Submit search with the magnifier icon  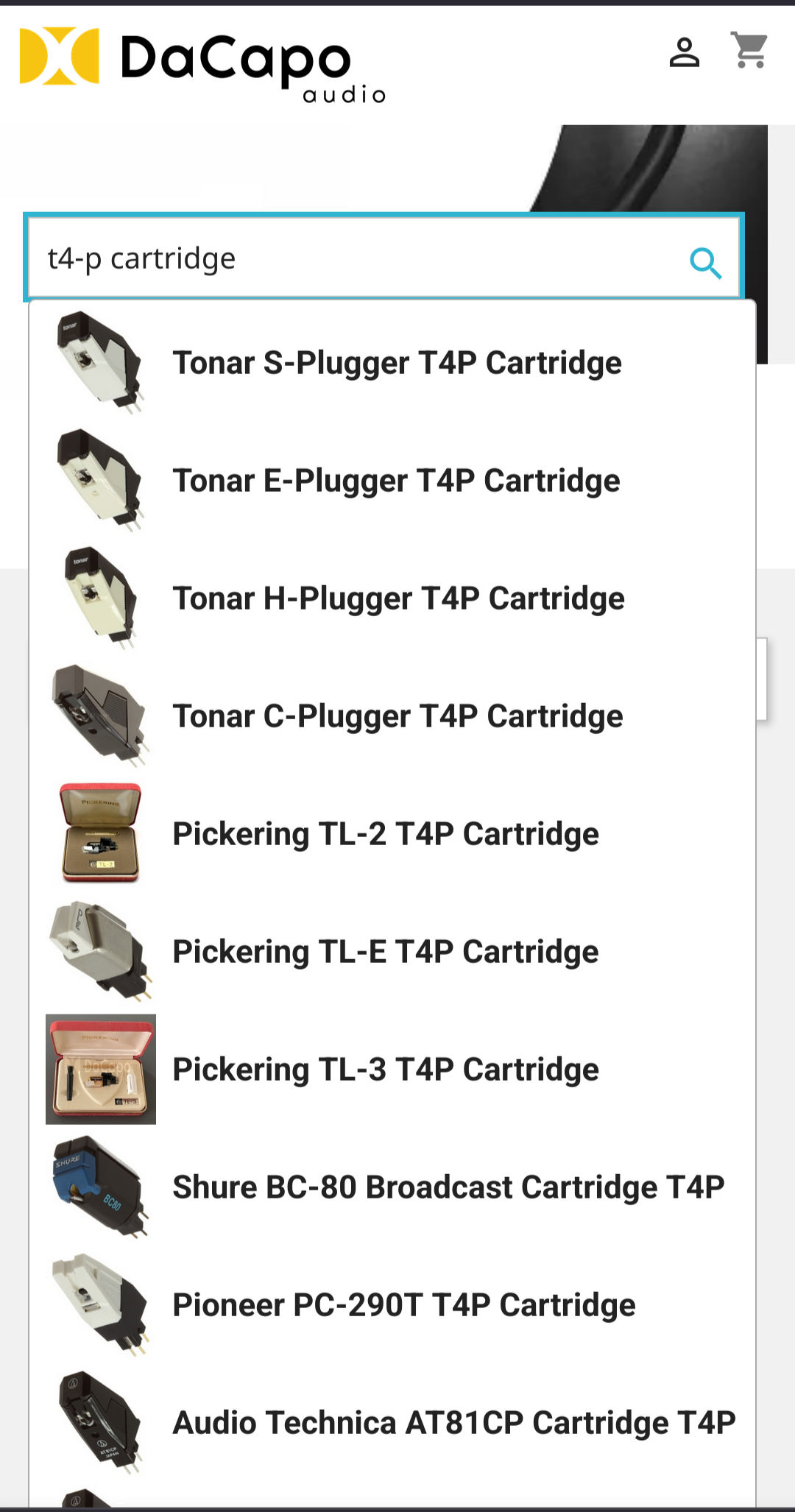tap(705, 263)
